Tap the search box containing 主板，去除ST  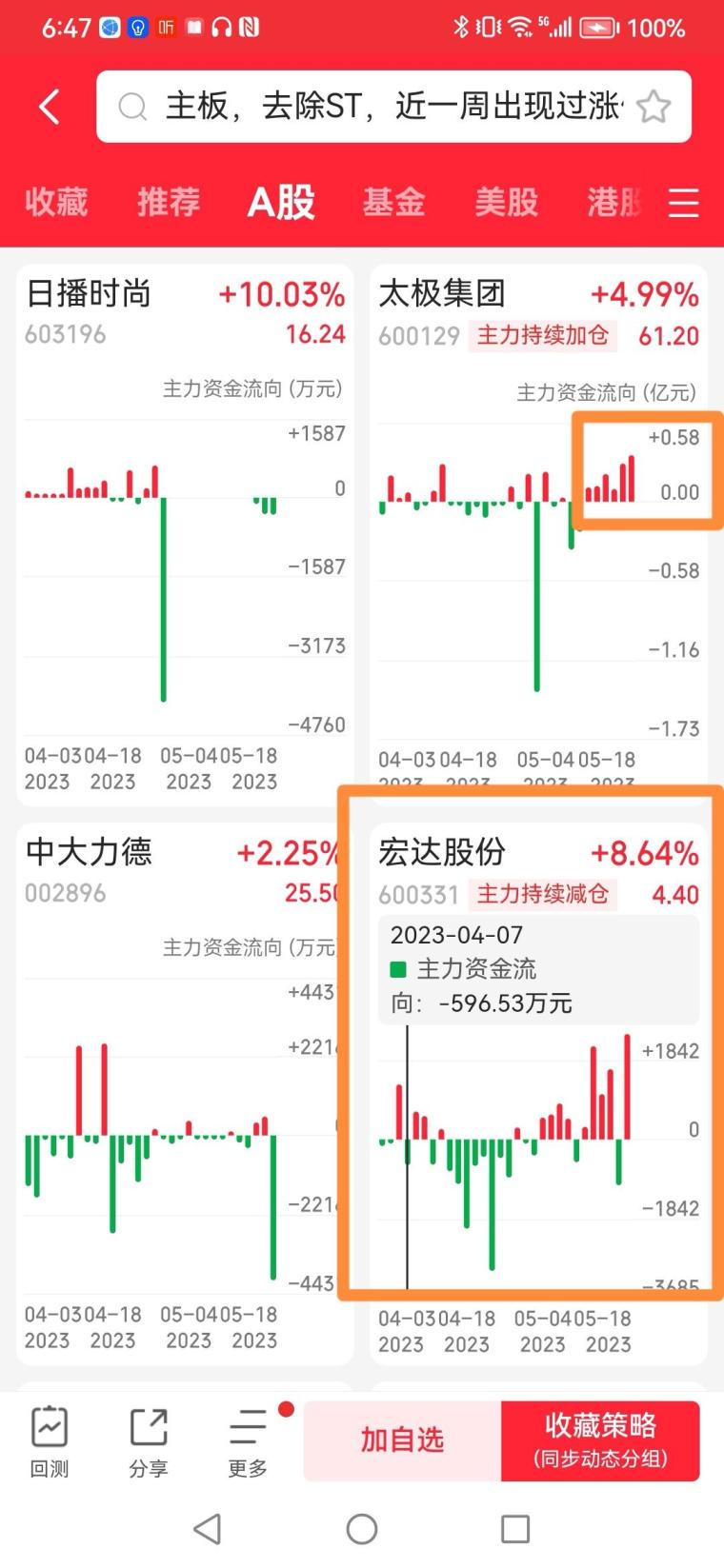pyautogui.click(x=381, y=107)
